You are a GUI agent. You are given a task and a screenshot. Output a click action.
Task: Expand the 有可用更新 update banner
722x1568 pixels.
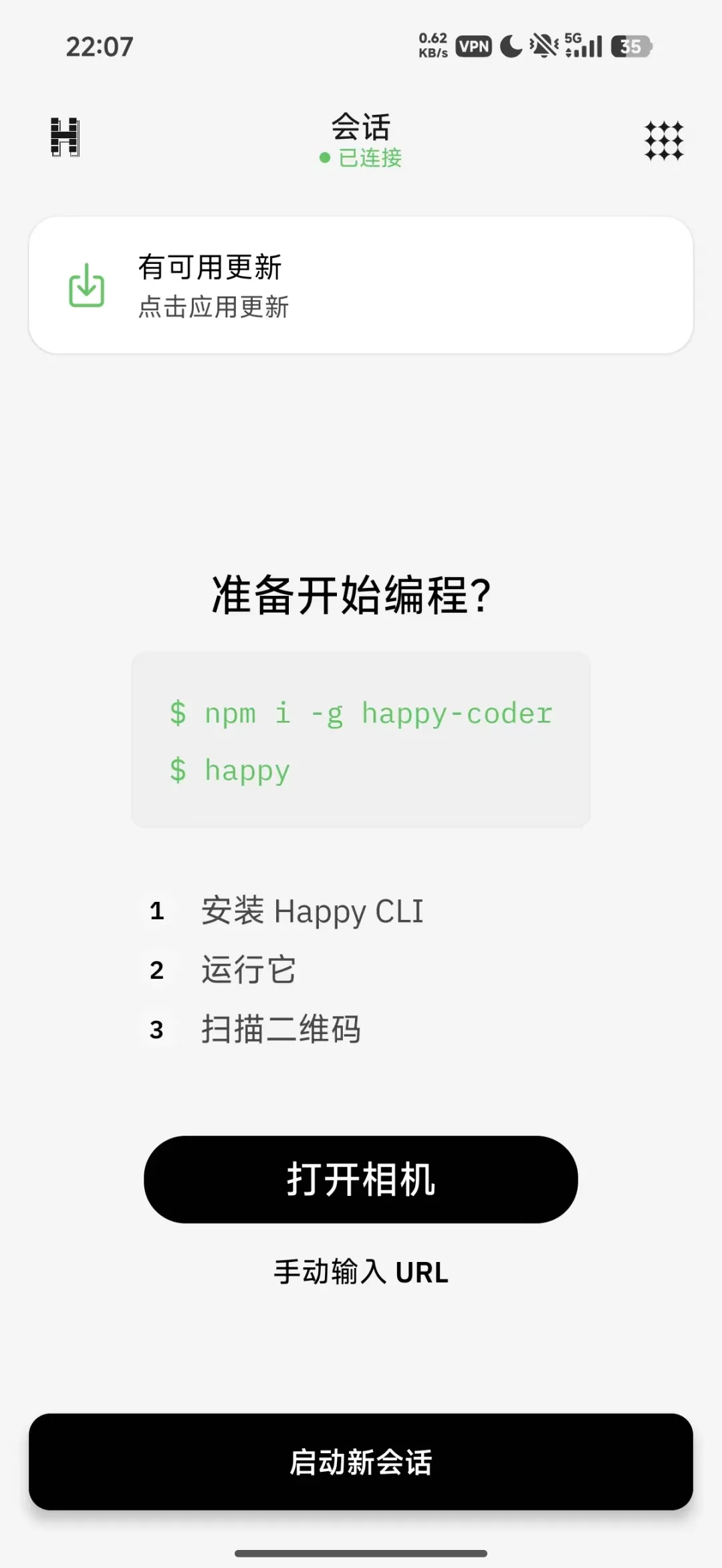pos(361,283)
